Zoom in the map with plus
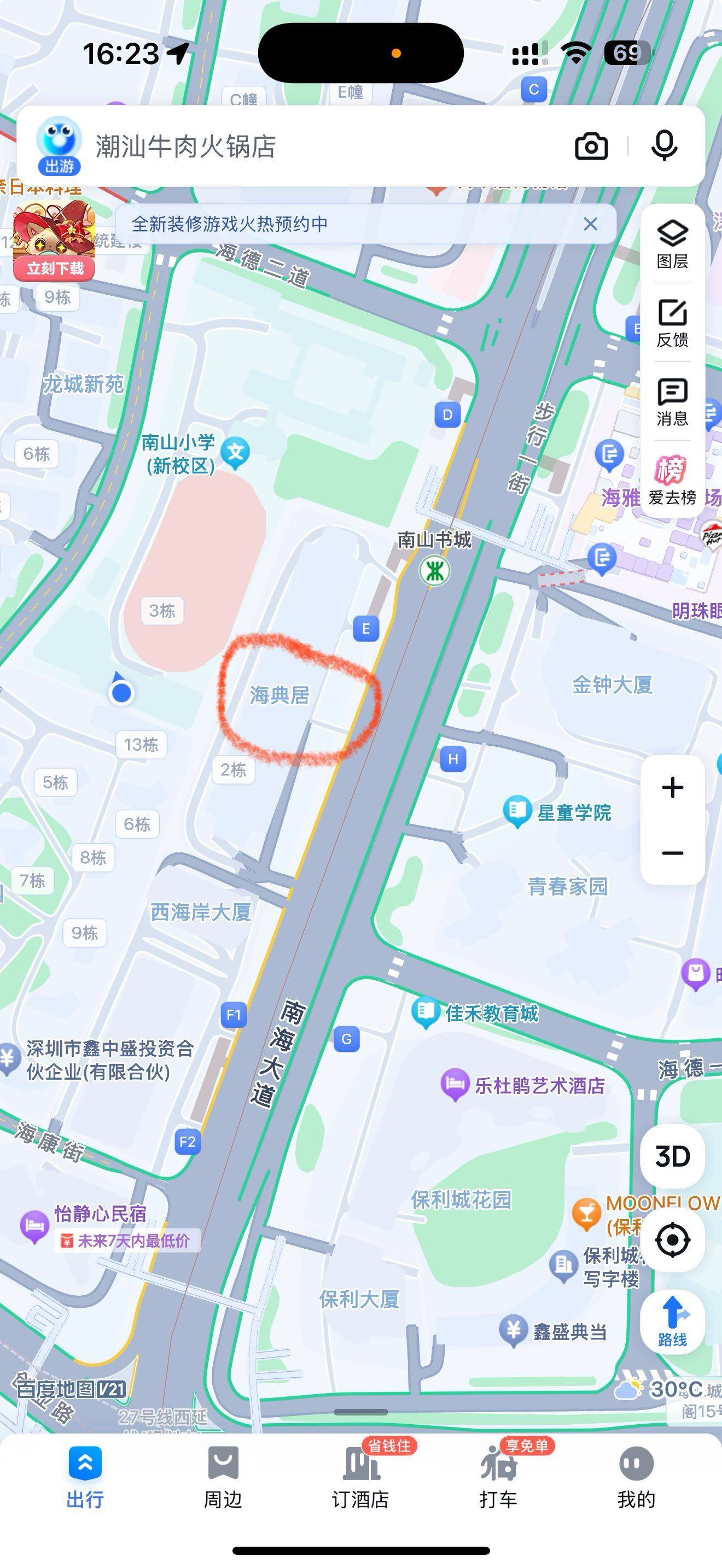Image resolution: width=722 pixels, height=1568 pixels. (x=672, y=788)
